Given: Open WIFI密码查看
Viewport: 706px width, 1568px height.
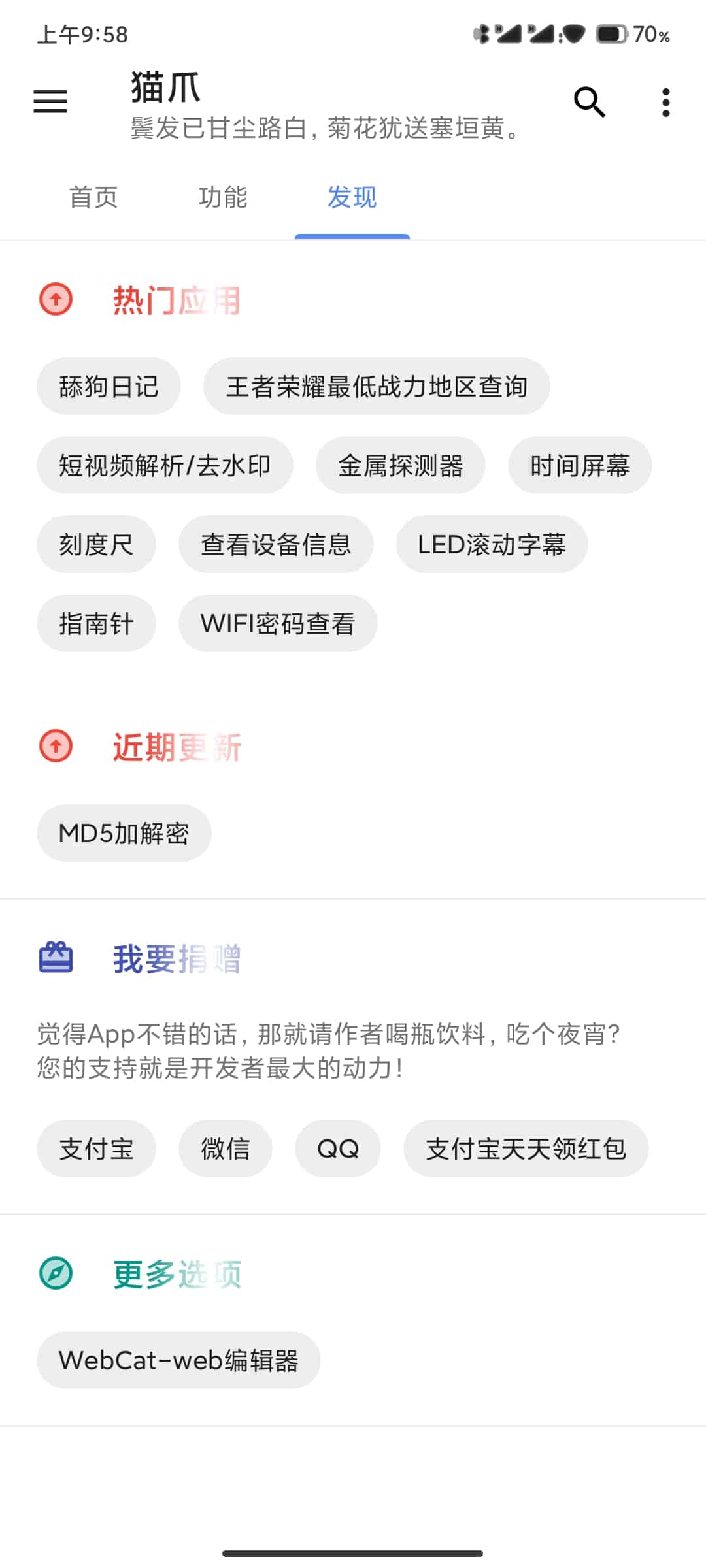Looking at the screenshot, I should coord(278,623).
